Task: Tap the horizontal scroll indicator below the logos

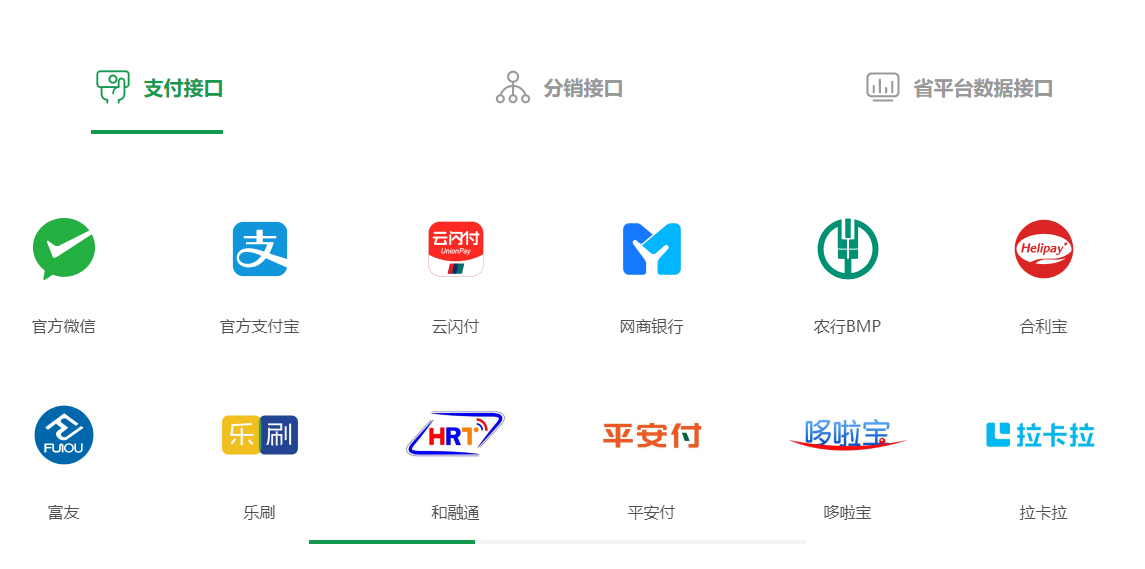Action: 557,542
